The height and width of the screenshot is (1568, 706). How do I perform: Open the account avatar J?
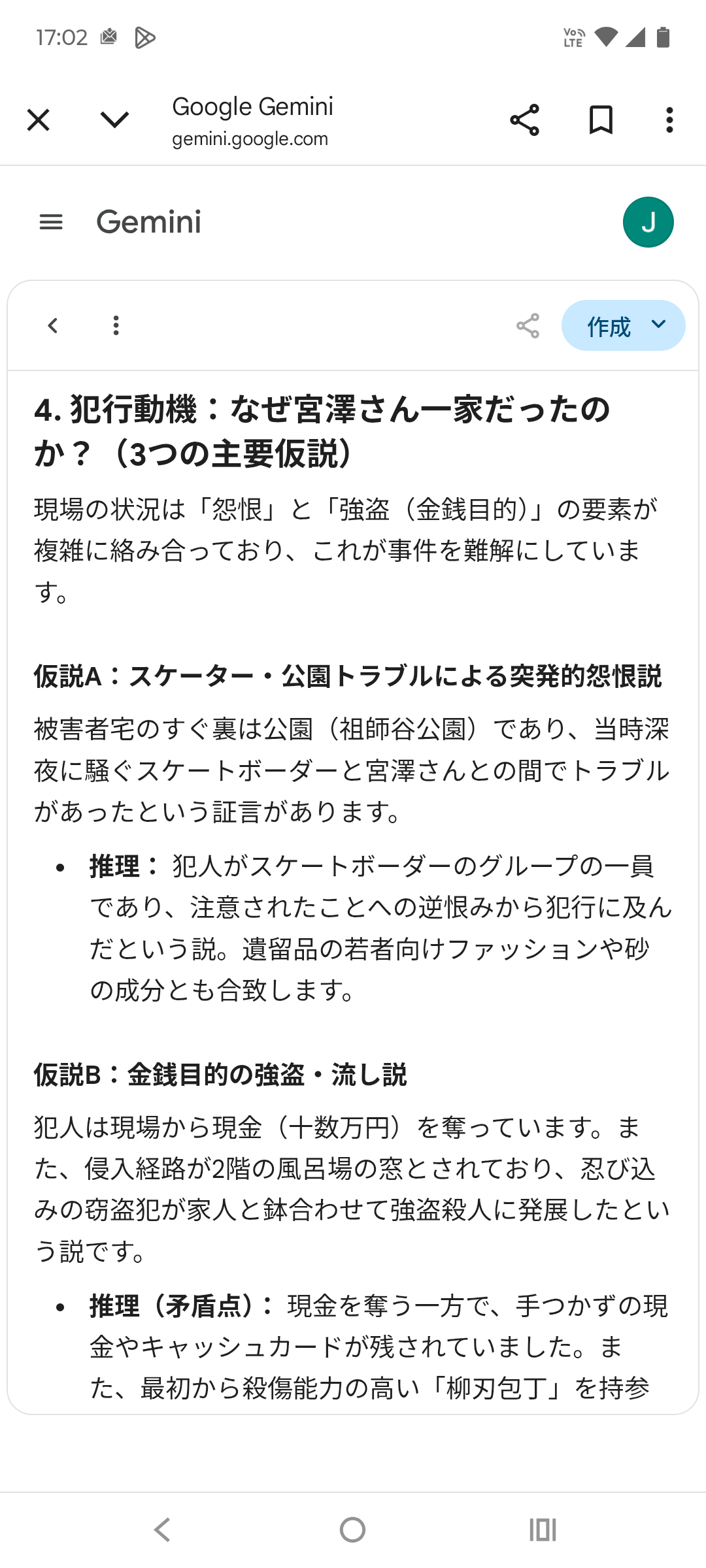click(x=648, y=222)
